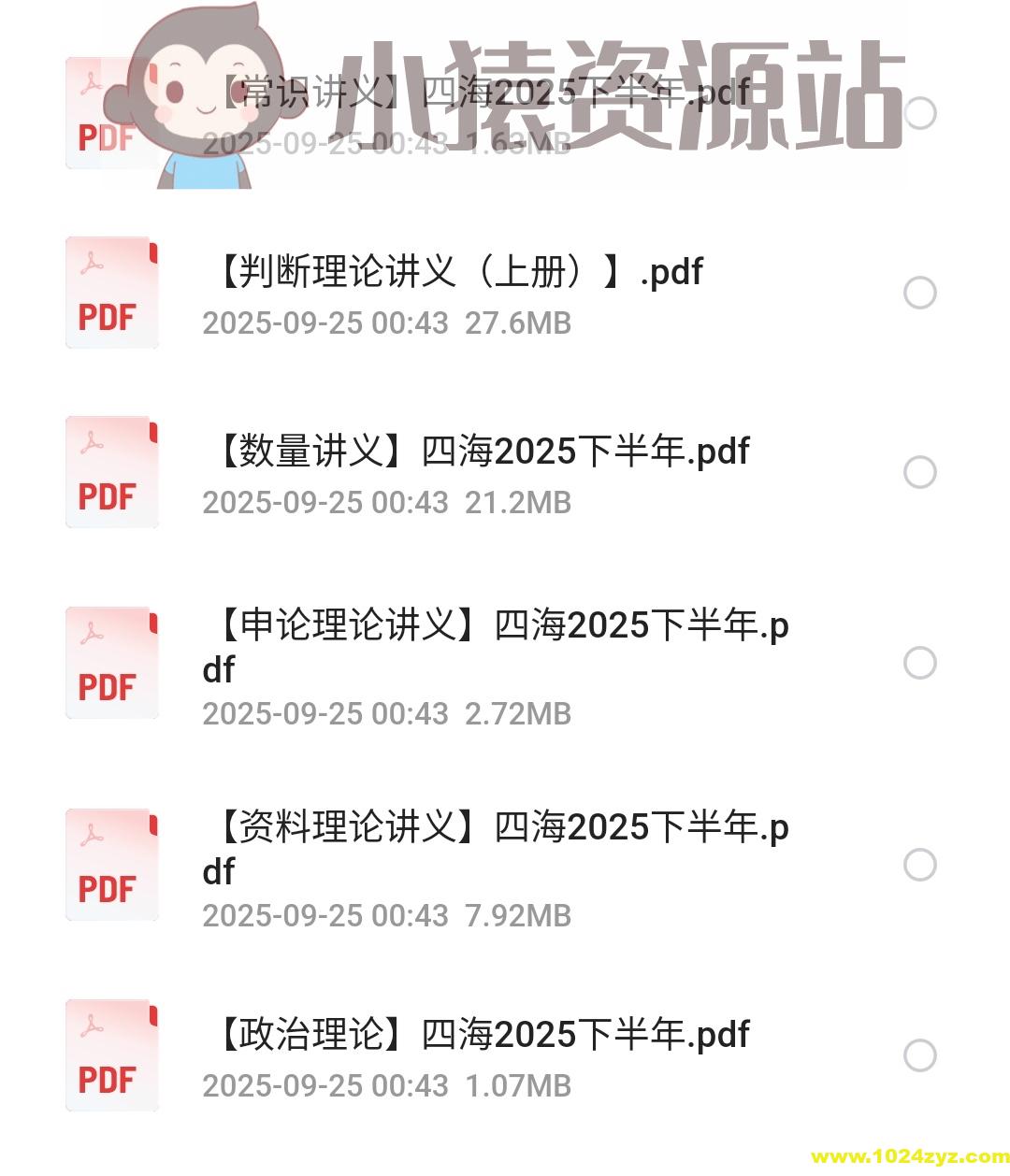Select the 【常识讲义】 PDF radio circle
This screenshot has height=1176, width=1010.
(x=920, y=113)
